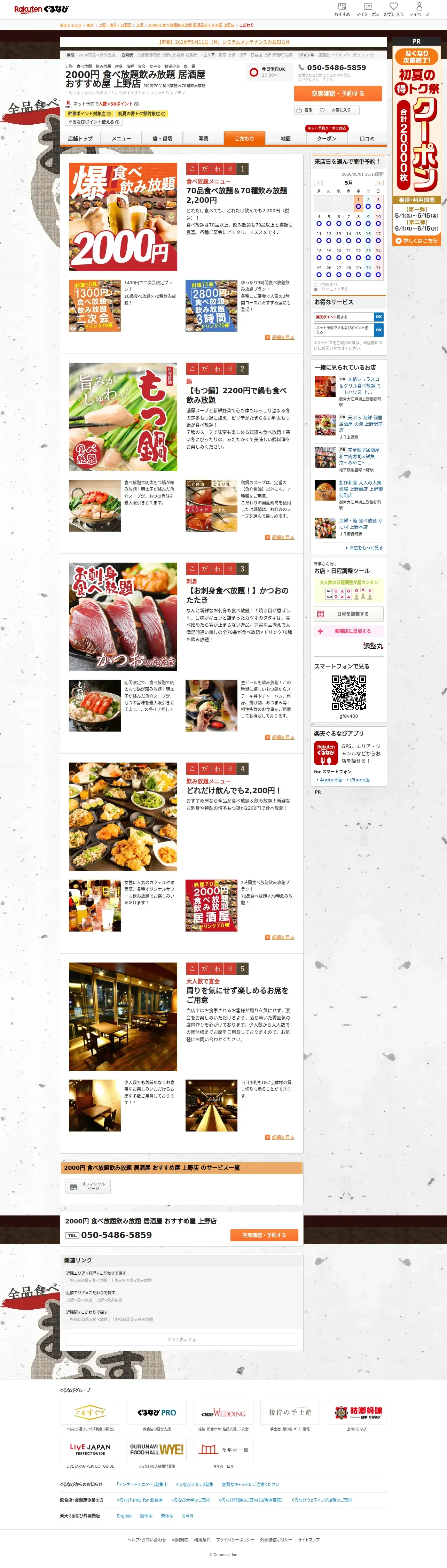The height and width of the screenshot is (1568, 447).
Task: Switch to the メニュー tab
Action: pos(121,138)
